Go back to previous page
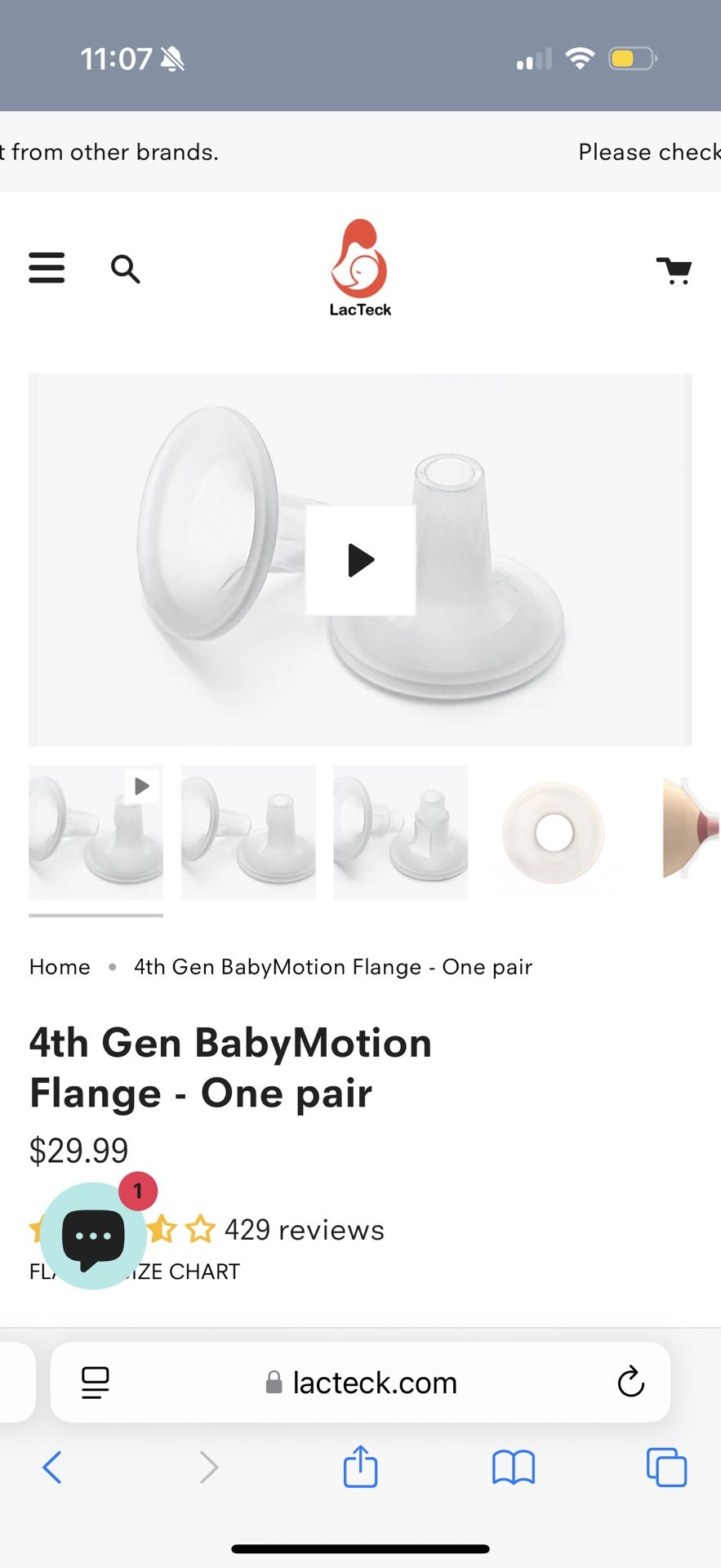The width and height of the screenshot is (721, 1568). click(52, 1468)
